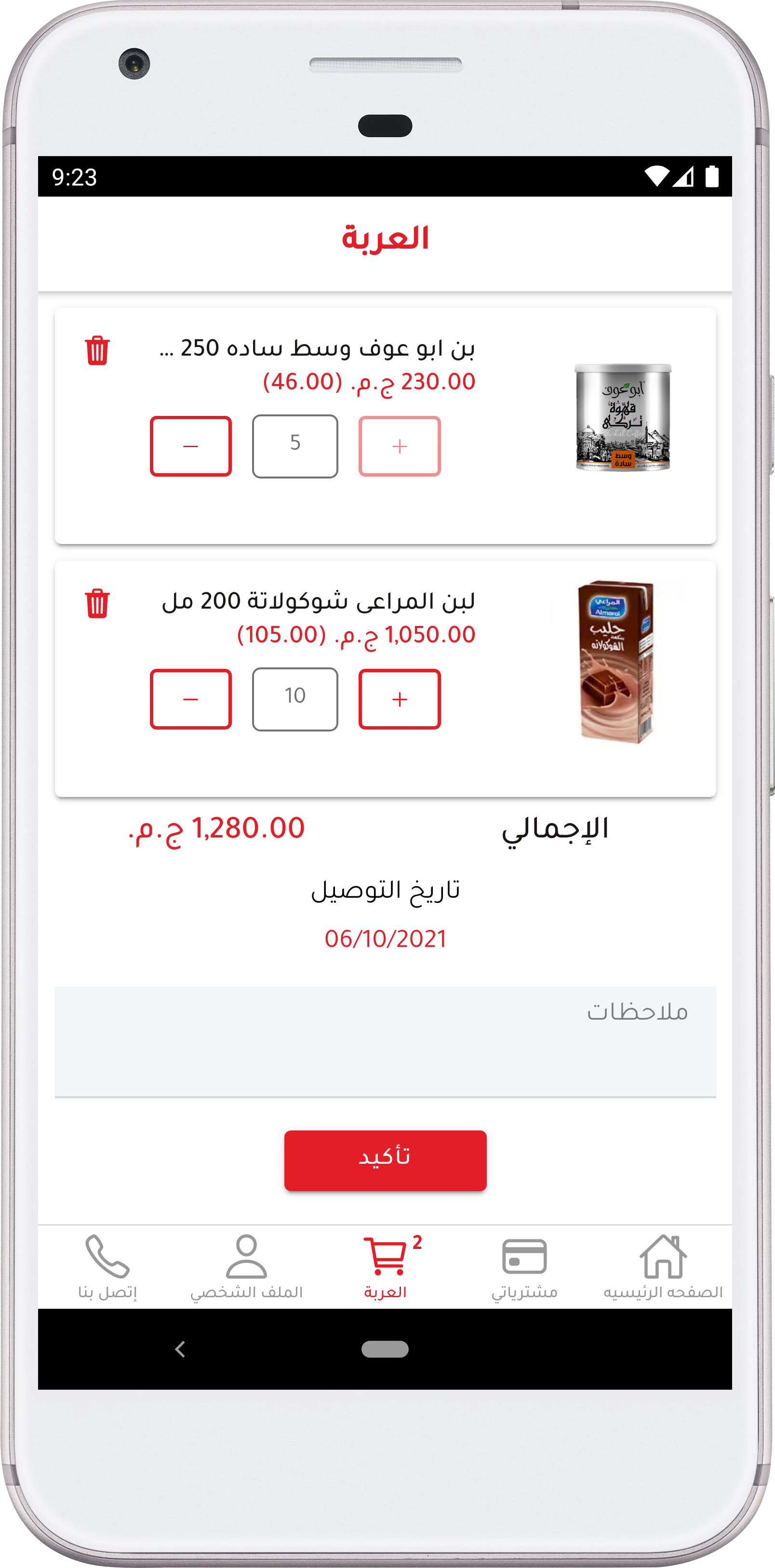Change delivery date 06/10/2021

386,939
